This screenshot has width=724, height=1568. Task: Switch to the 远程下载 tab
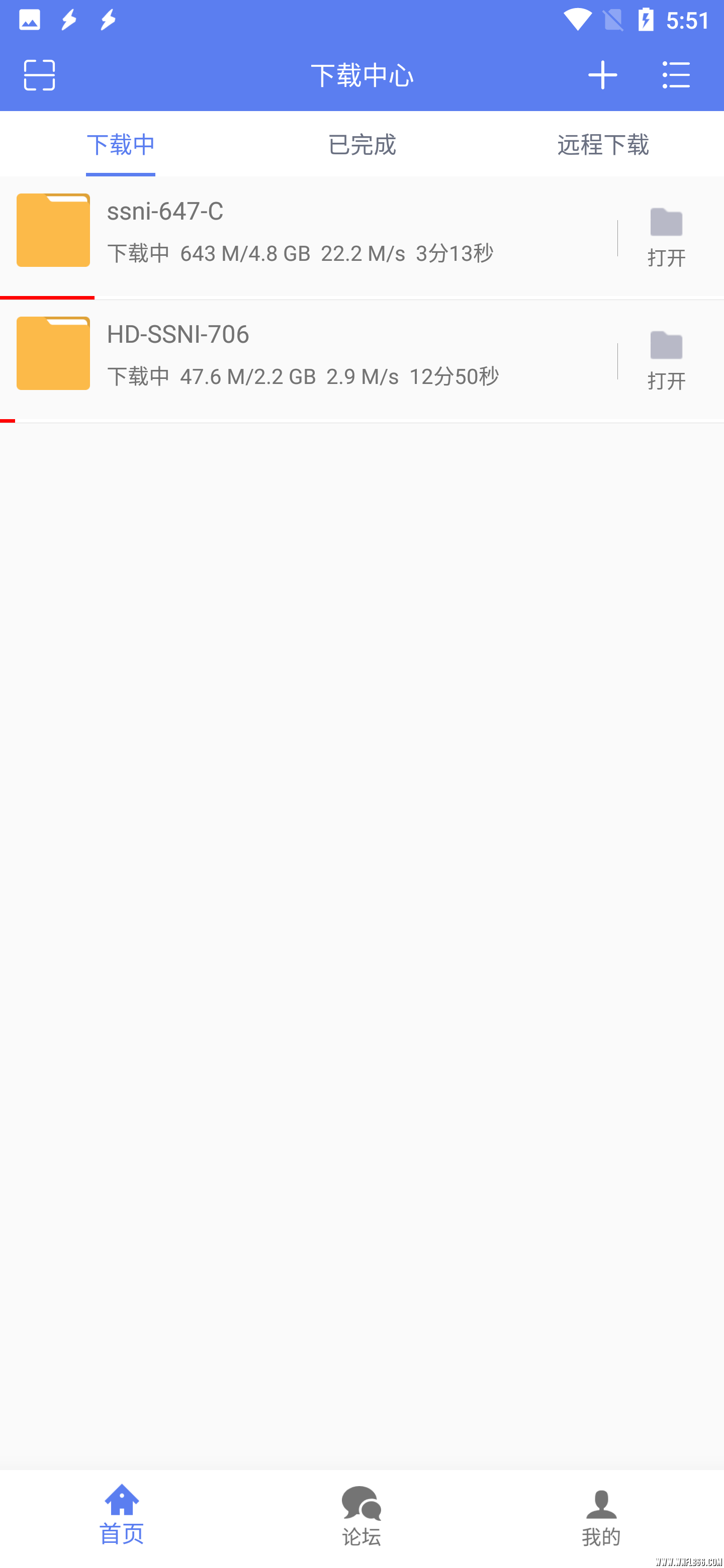click(x=602, y=145)
